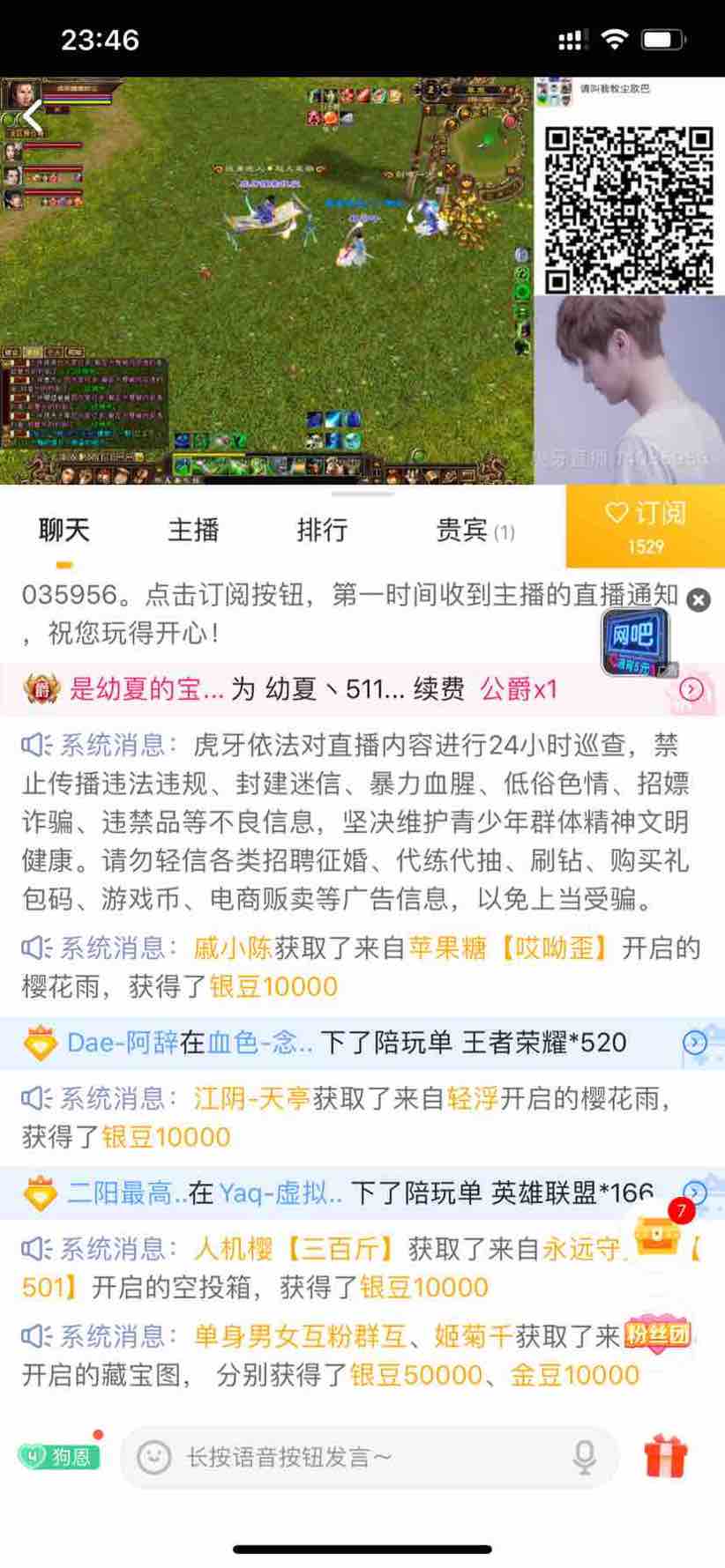Open the 粉丝团 fan club badge
This screenshot has height=1568, width=725.
tap(658, 1334)
